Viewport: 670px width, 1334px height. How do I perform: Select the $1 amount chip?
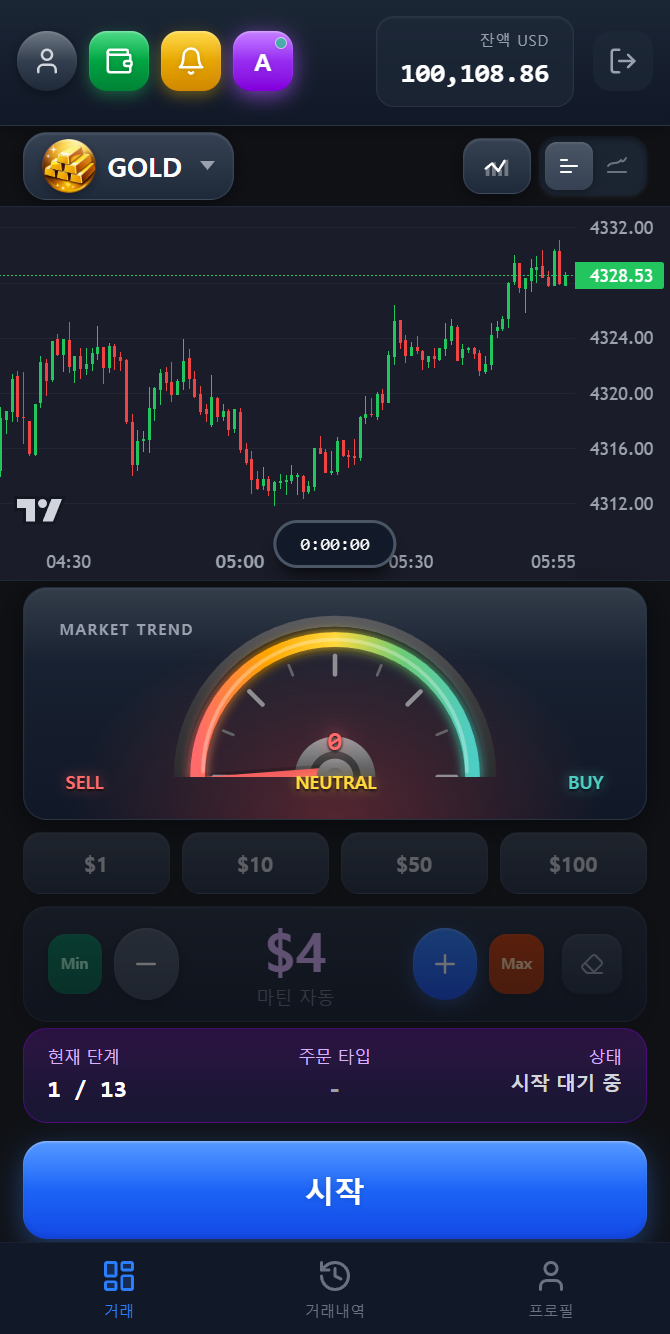[x=96, y=863]
